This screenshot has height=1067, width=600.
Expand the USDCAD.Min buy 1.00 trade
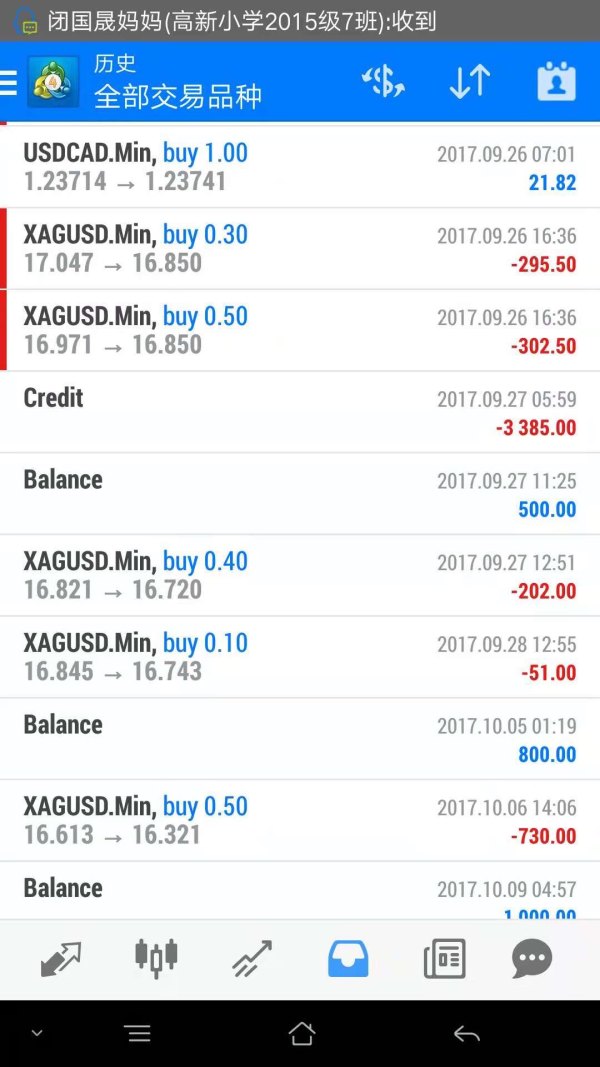(x=300, y=167)
